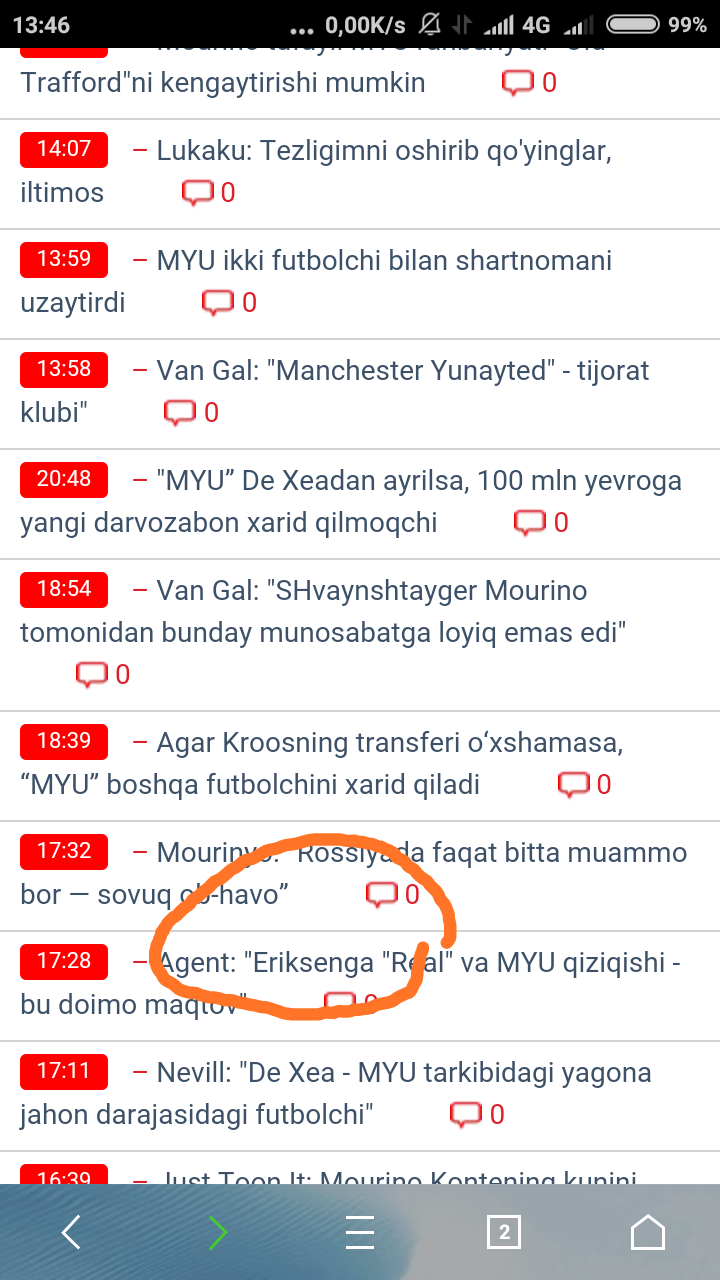Open Van Gal "Manchester Yunayted - tijorat klubi" news

(402, 371)
